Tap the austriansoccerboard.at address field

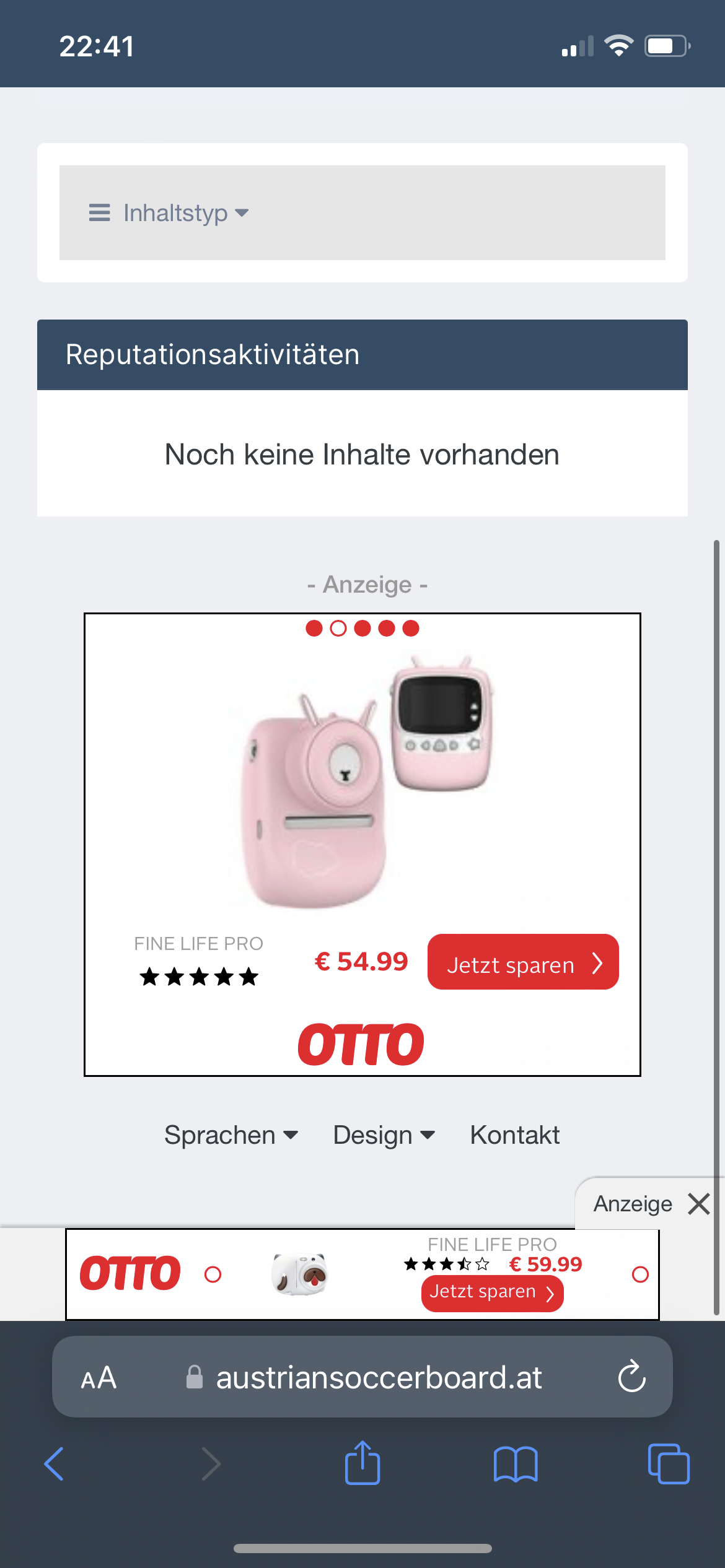tap(362, 1377)
